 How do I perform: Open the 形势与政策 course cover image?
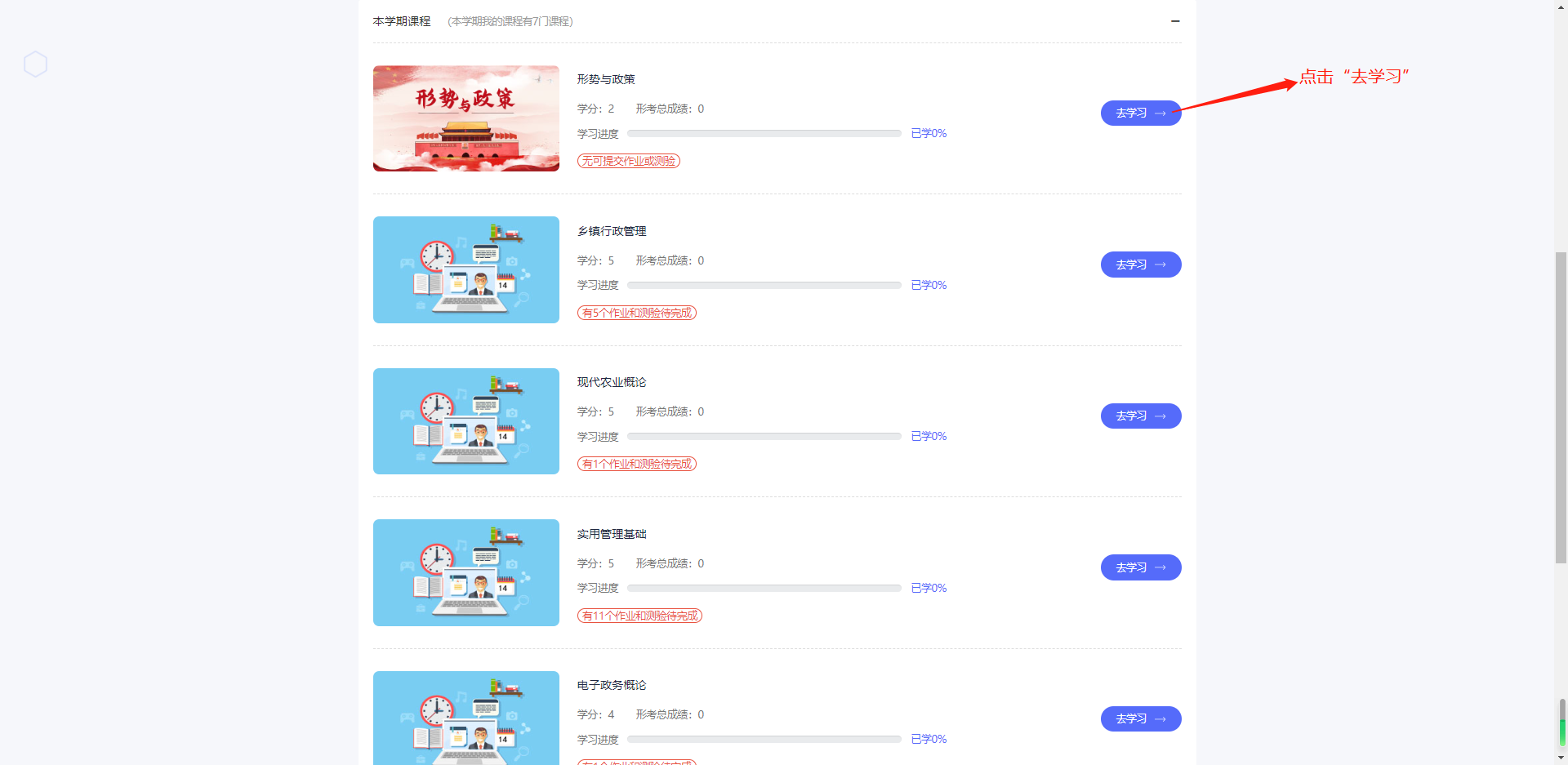pyautogui.click(x=465, y=118)
